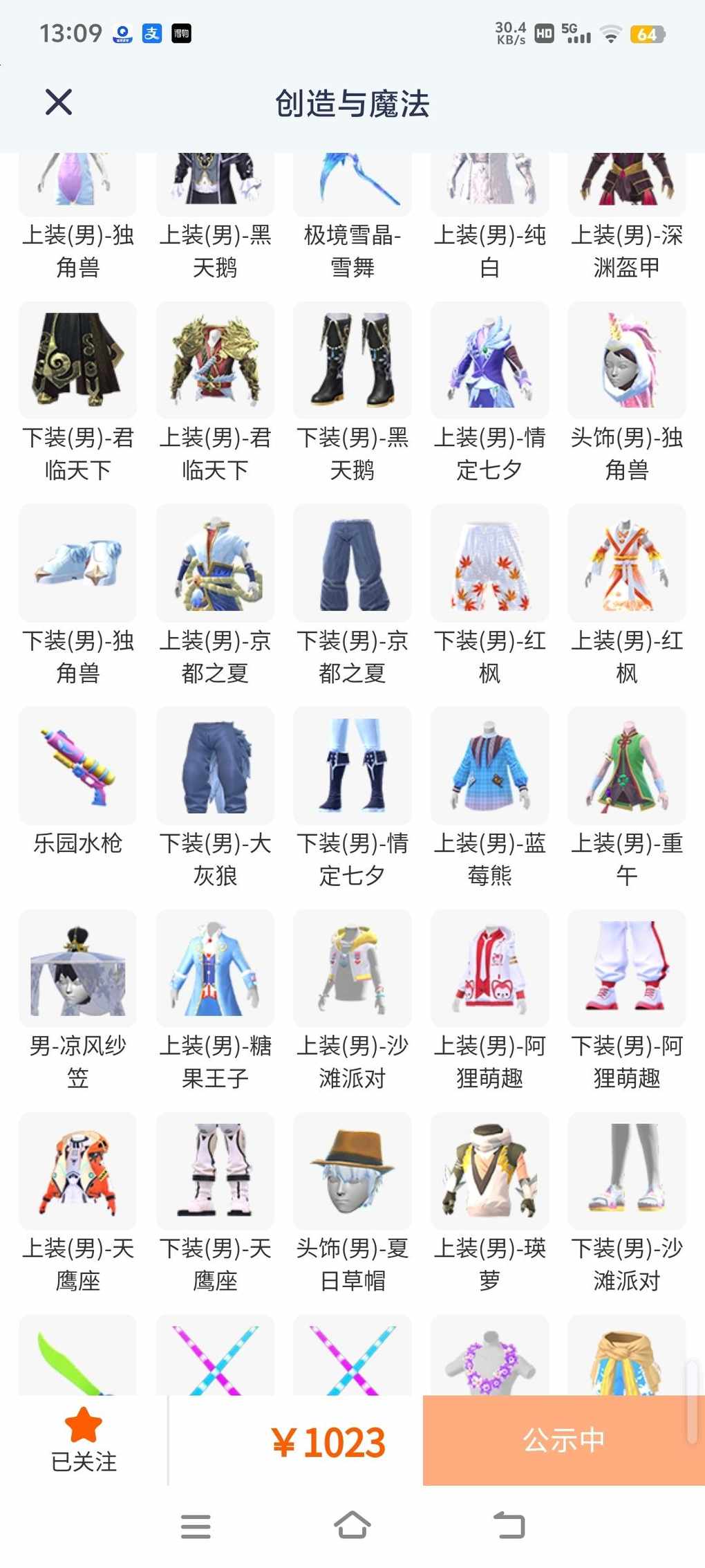Close the 创造与魔法 page

[59, 102]
